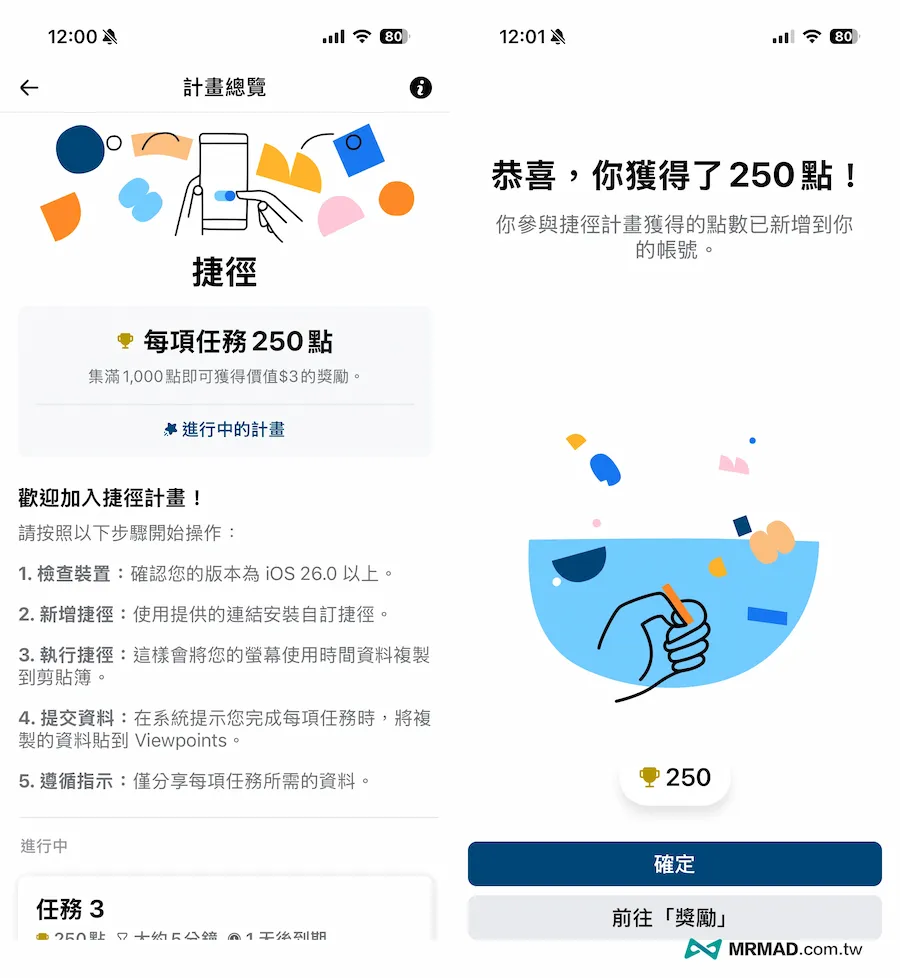Screen dimensions: 900x978
Task: Tap the battery 80 indicator in status bar
Action: 393,35
